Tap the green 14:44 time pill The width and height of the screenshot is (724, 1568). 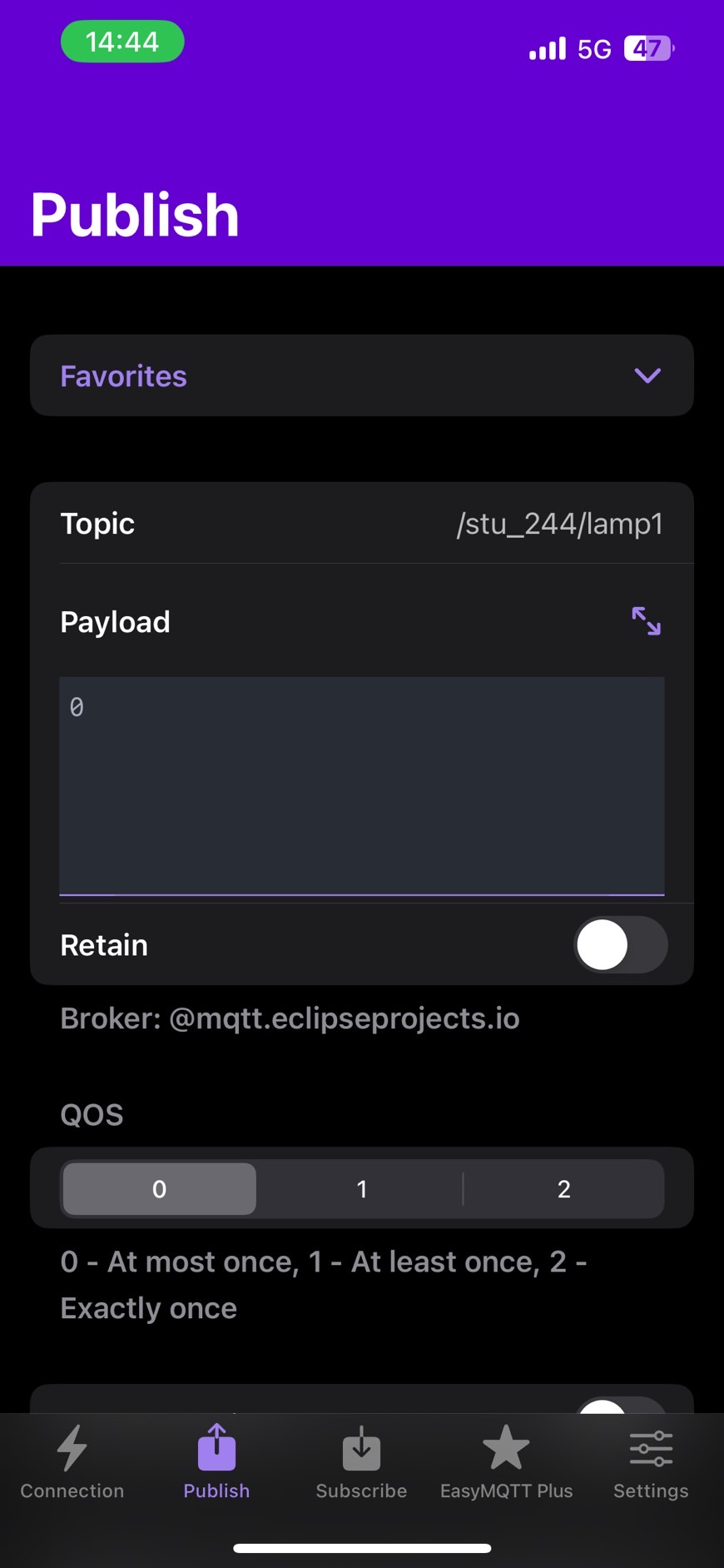click(122, 41)
